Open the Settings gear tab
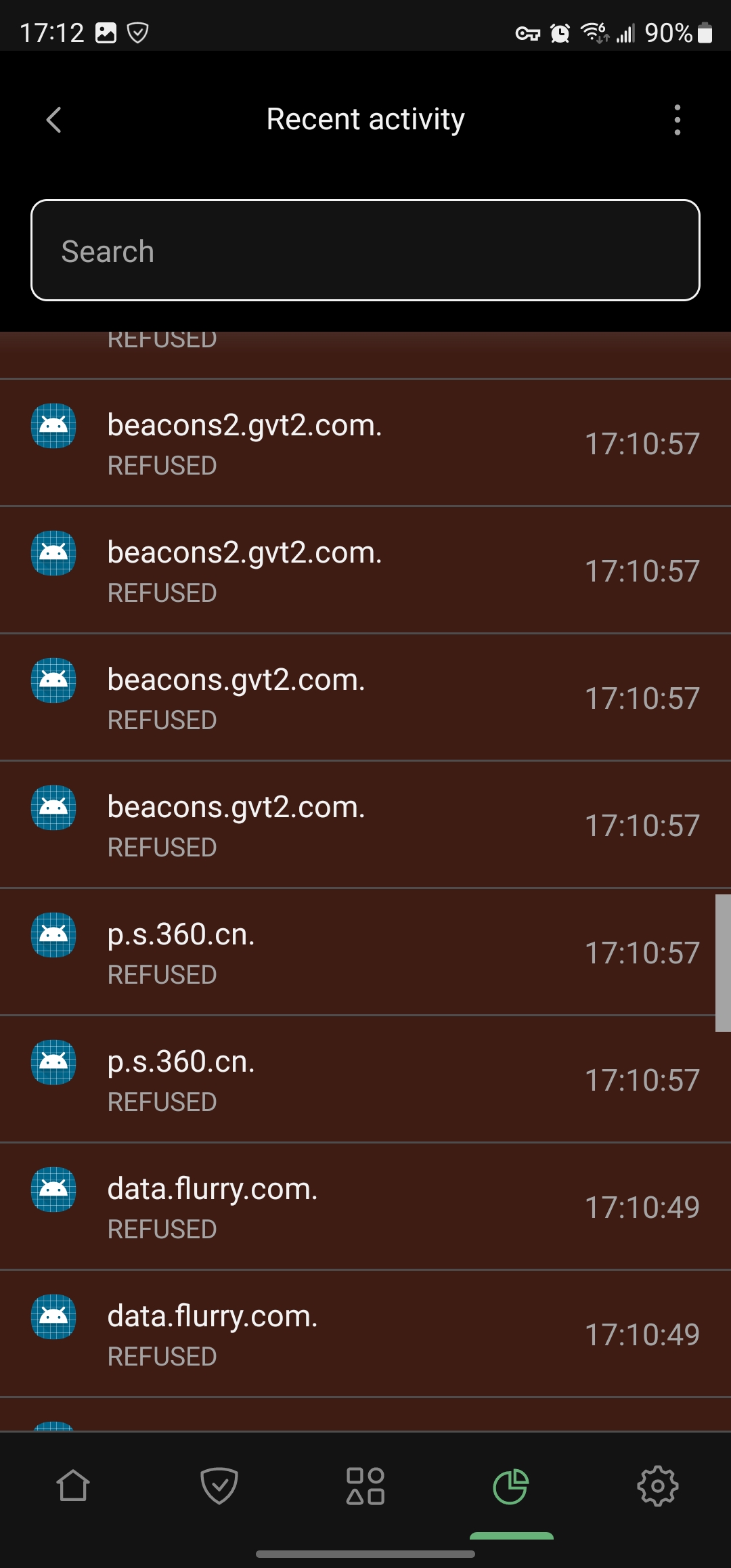Image resolution: width=731 pixels, height=1568 pixels. point(657,1486)
